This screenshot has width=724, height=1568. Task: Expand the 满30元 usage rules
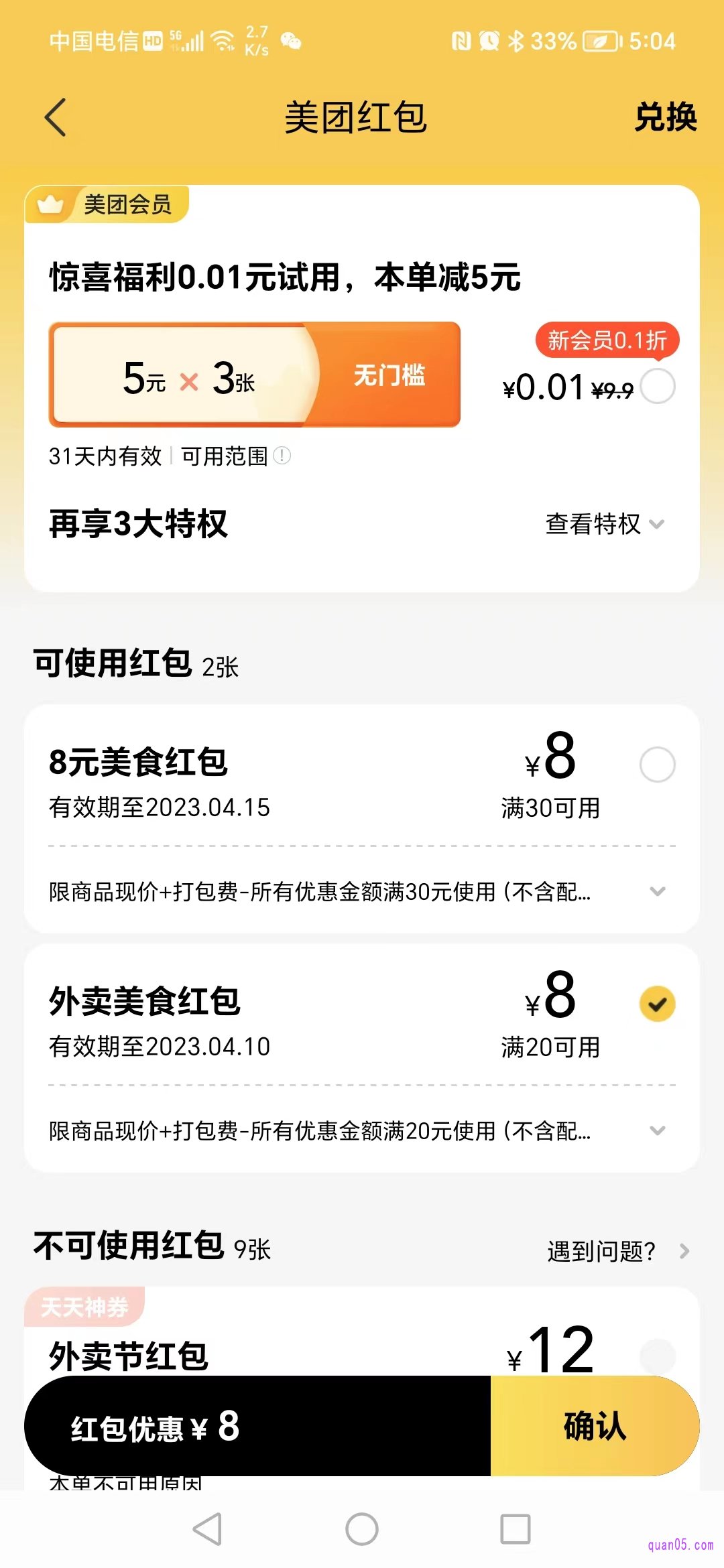point(658,891)
